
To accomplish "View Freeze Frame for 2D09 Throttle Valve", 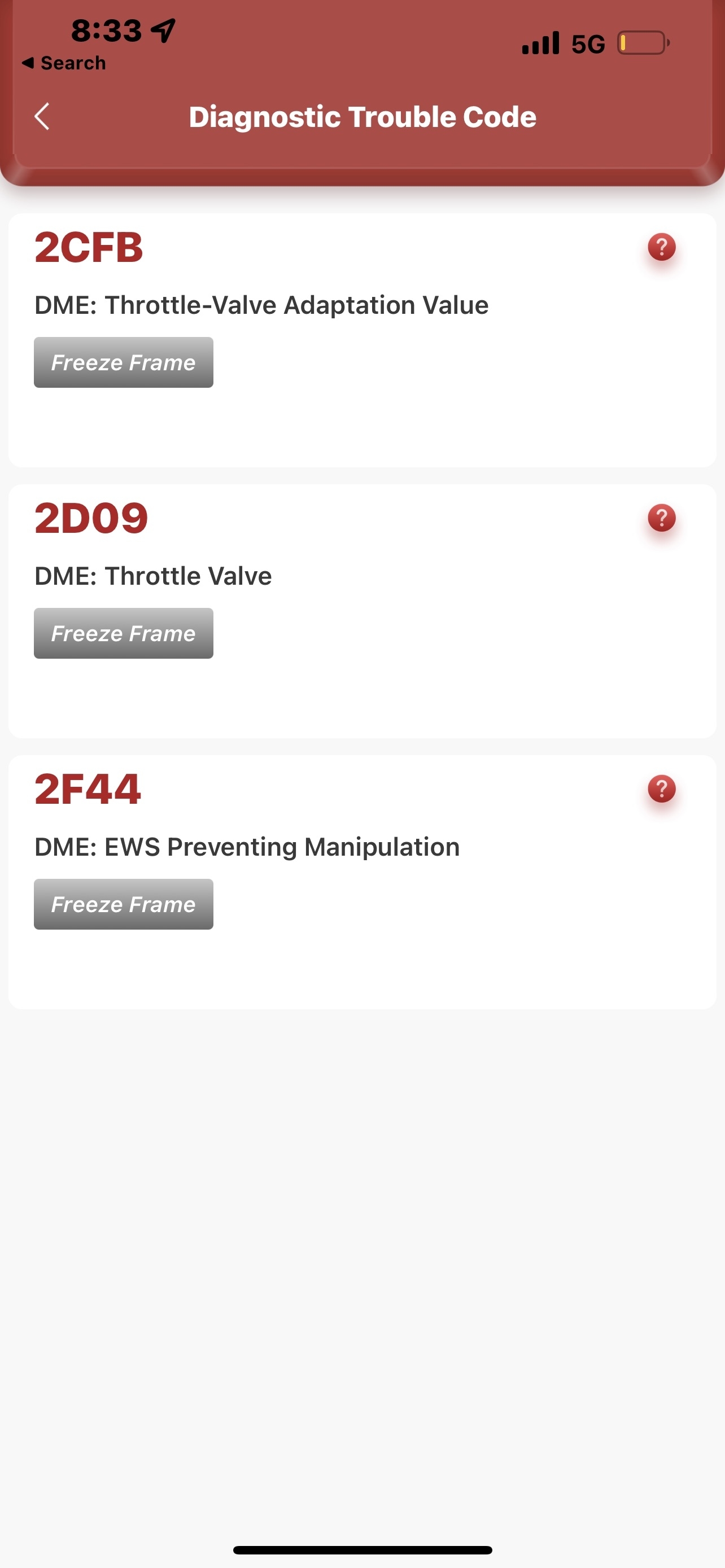I will (x=124, y=633).
